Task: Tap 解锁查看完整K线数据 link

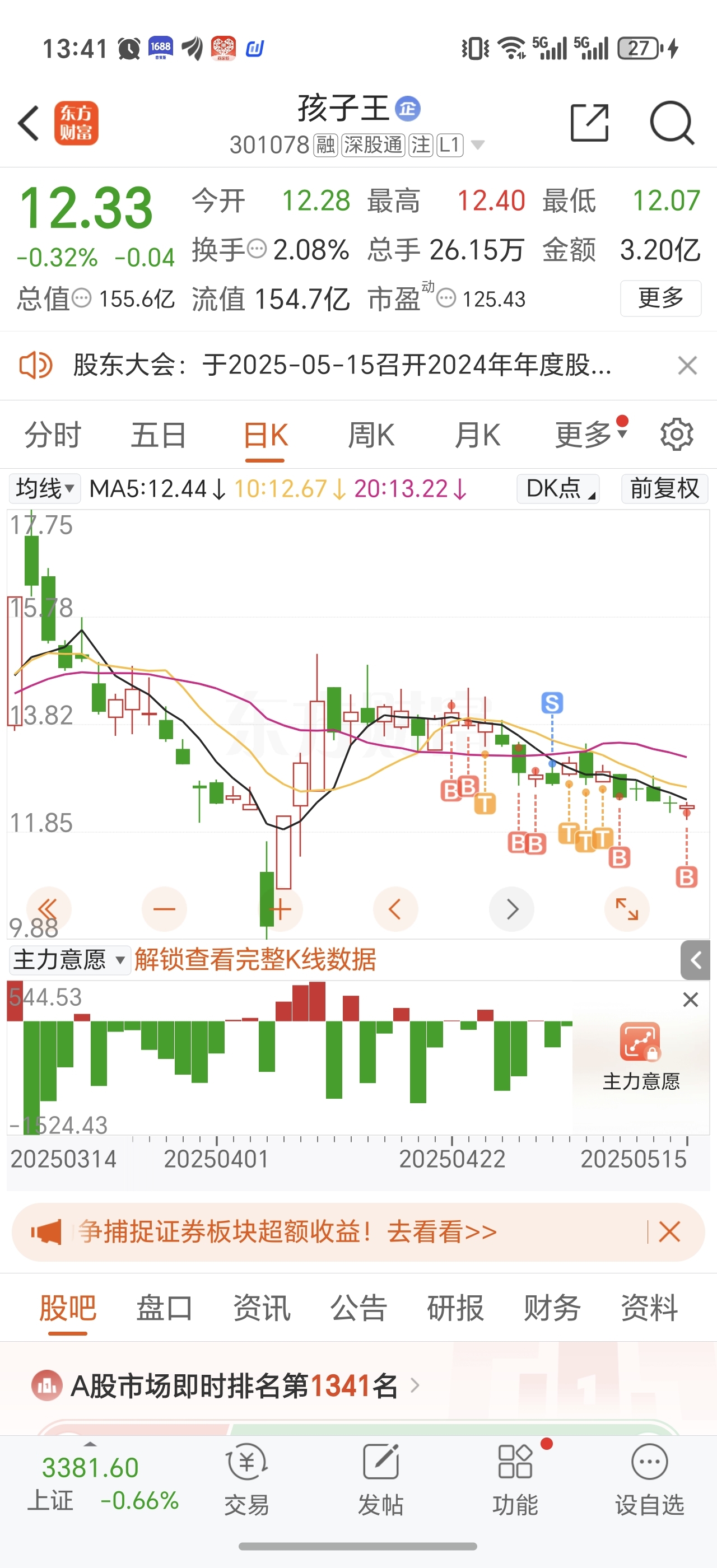Action: coord(255,960)
